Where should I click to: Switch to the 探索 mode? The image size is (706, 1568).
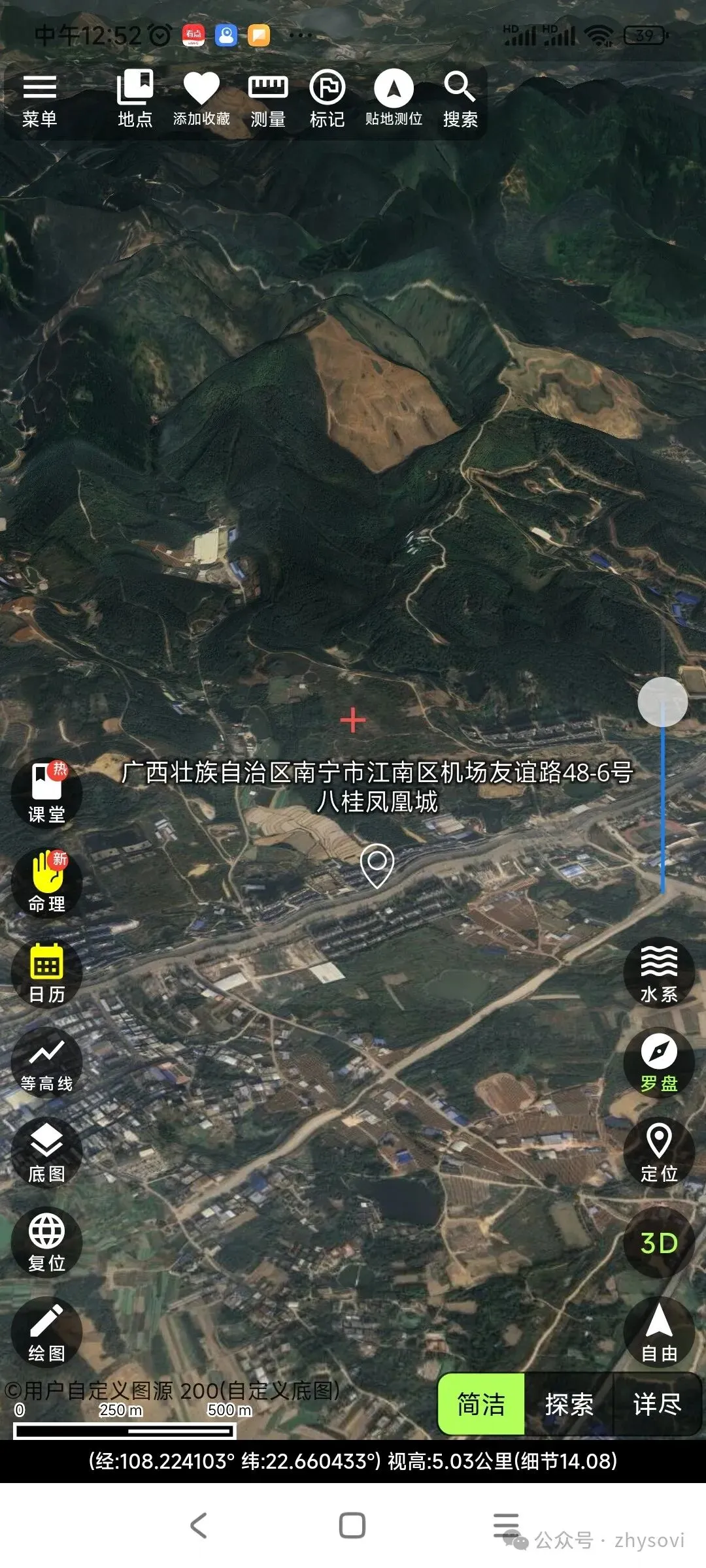pyautogui.click(x=569, y=1404)
